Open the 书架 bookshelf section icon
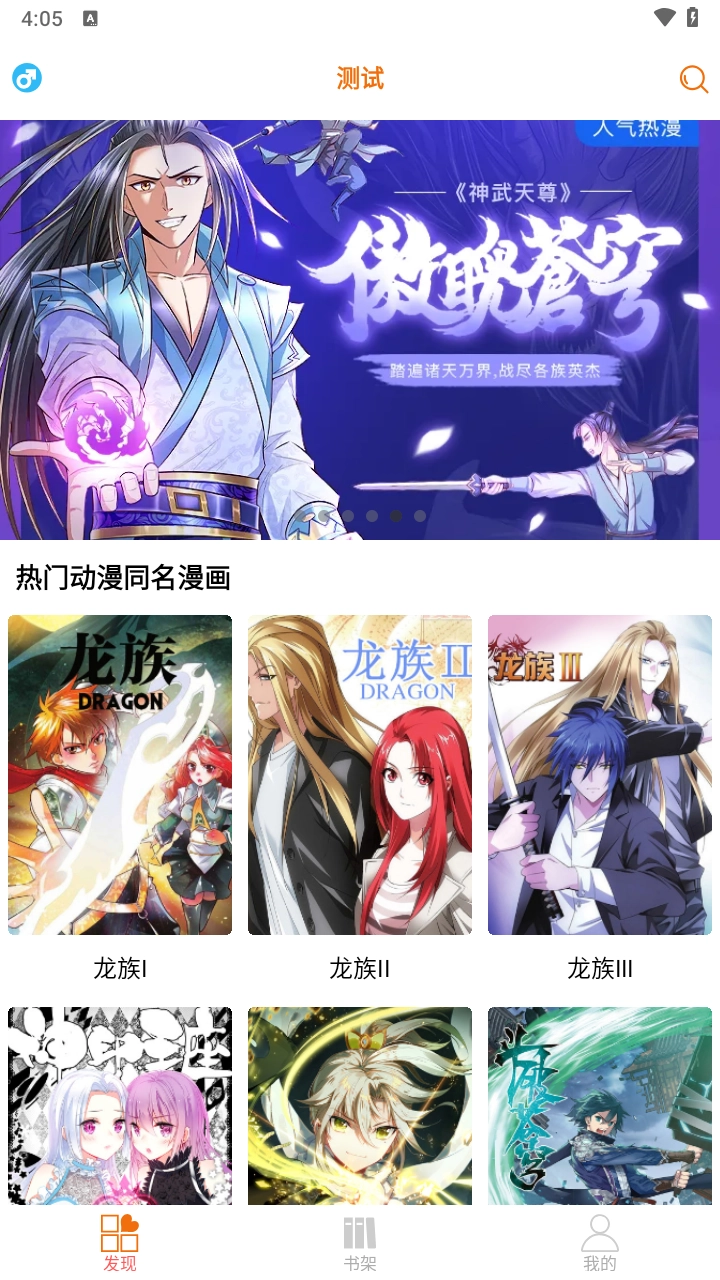The width and height of the screenshot is (720, 1280). coord(360,1232)
